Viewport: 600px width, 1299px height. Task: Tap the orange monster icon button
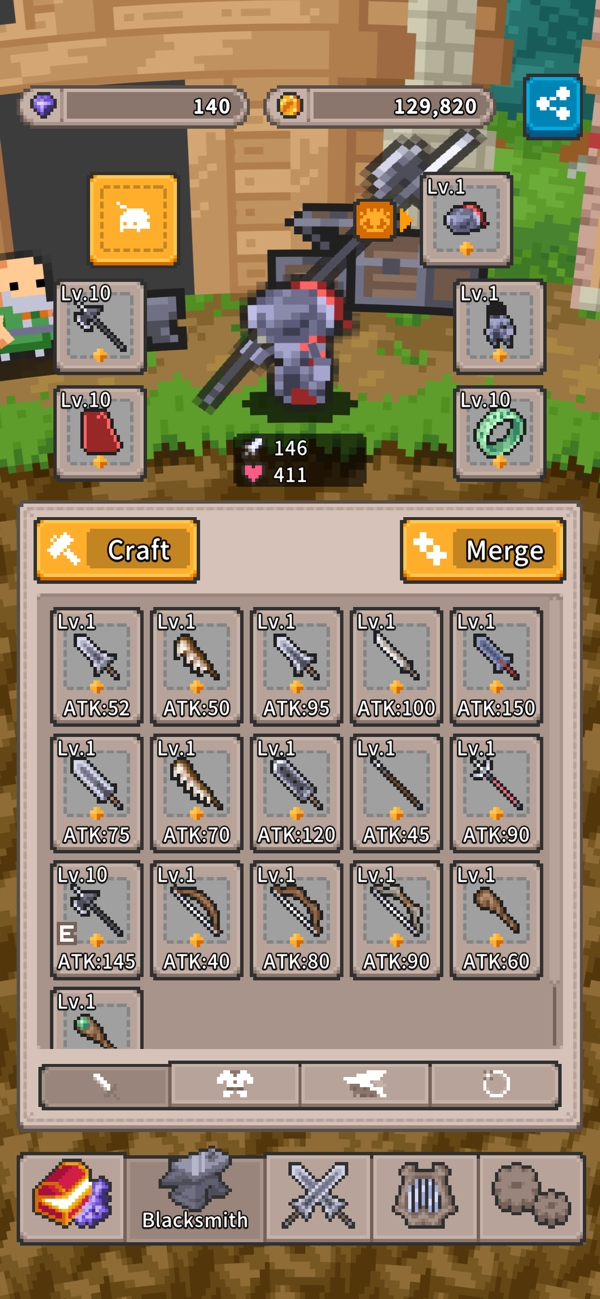coord(134,220)
